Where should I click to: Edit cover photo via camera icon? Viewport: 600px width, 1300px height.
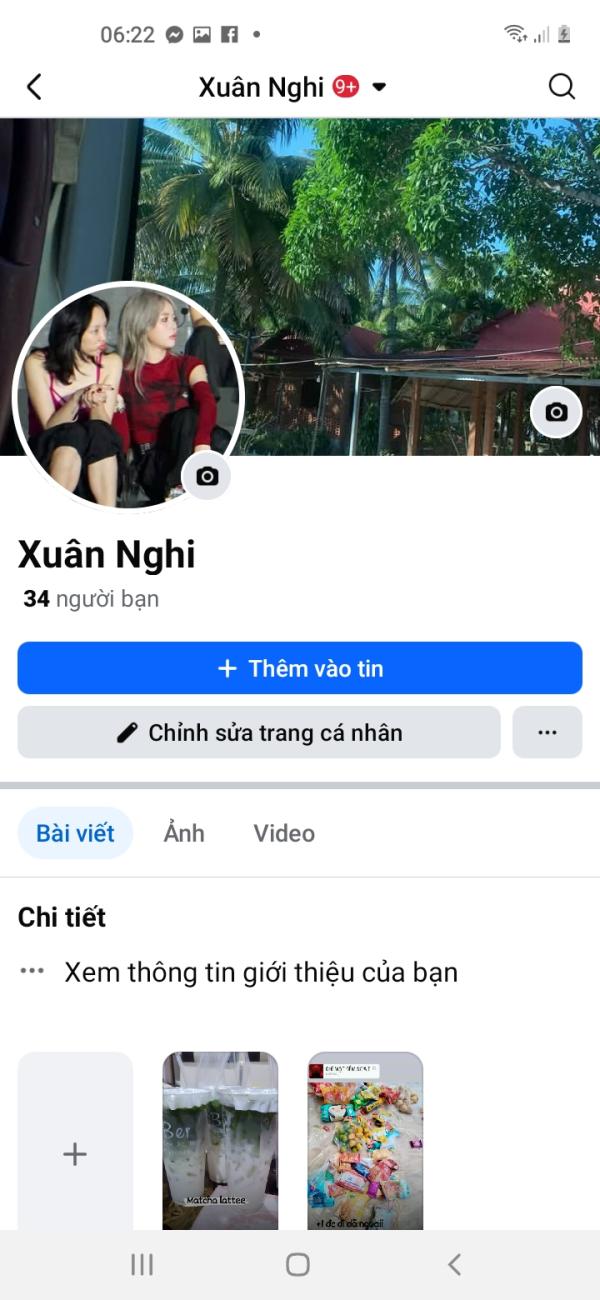(x=556, y=412)
